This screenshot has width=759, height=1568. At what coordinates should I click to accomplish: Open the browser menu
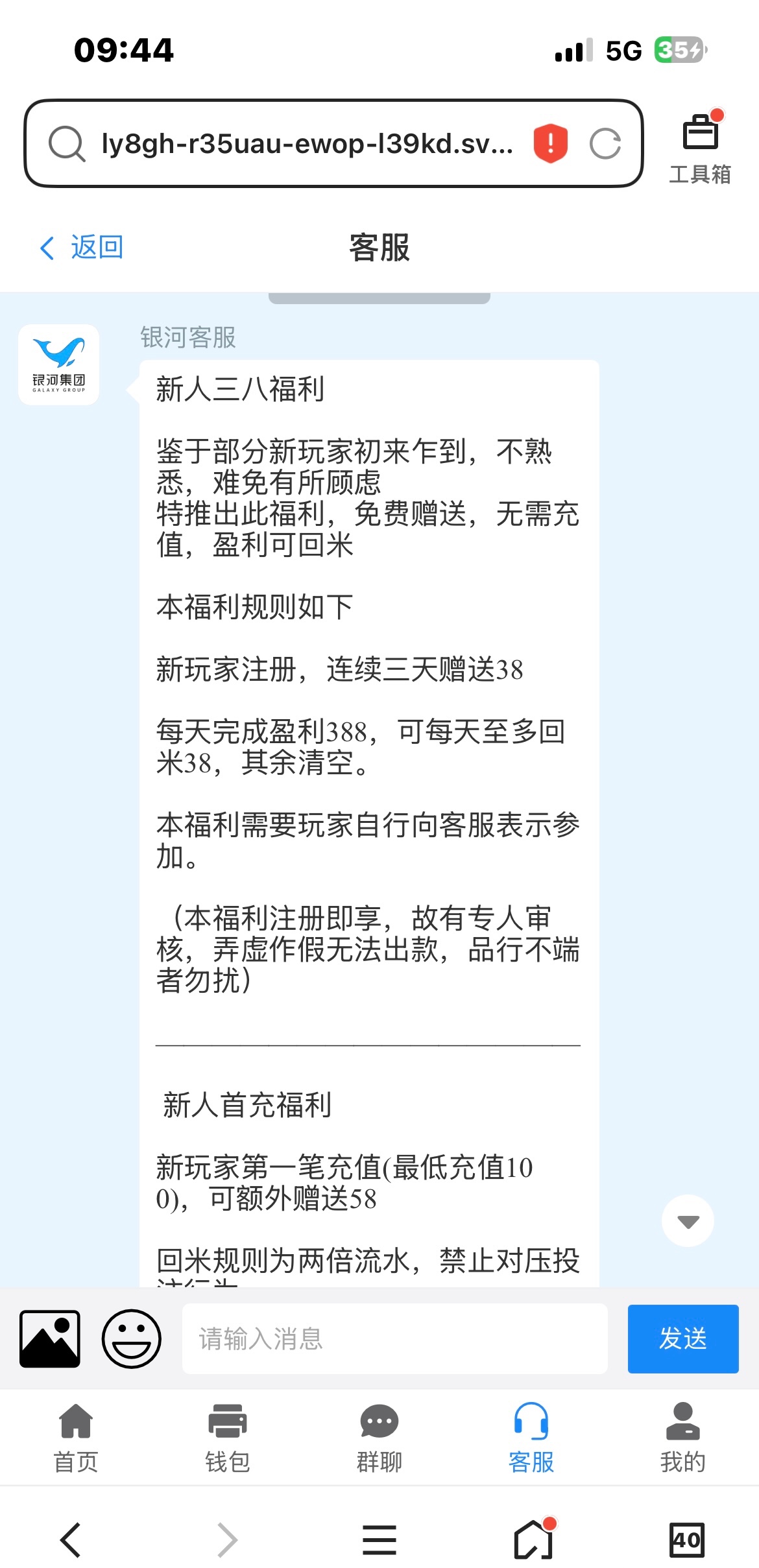pos(379,1539)
